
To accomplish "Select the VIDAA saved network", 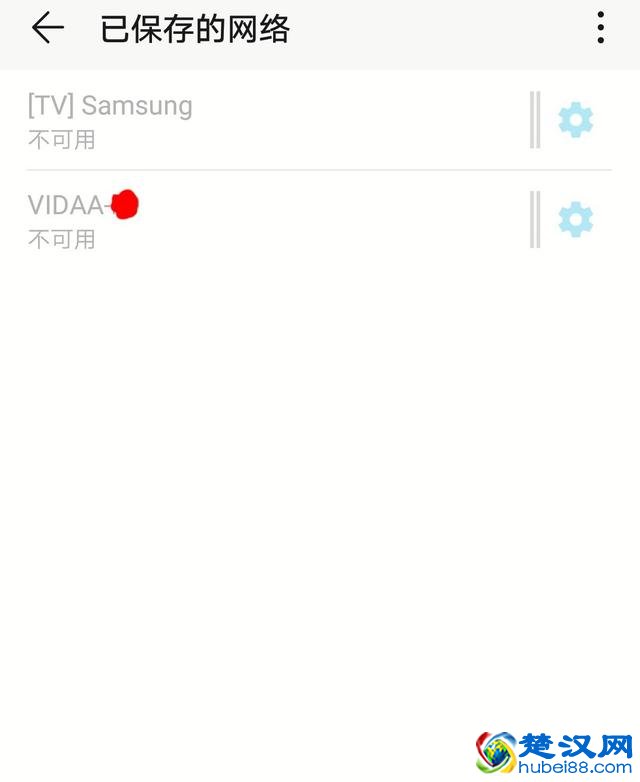I will [200, 220].
